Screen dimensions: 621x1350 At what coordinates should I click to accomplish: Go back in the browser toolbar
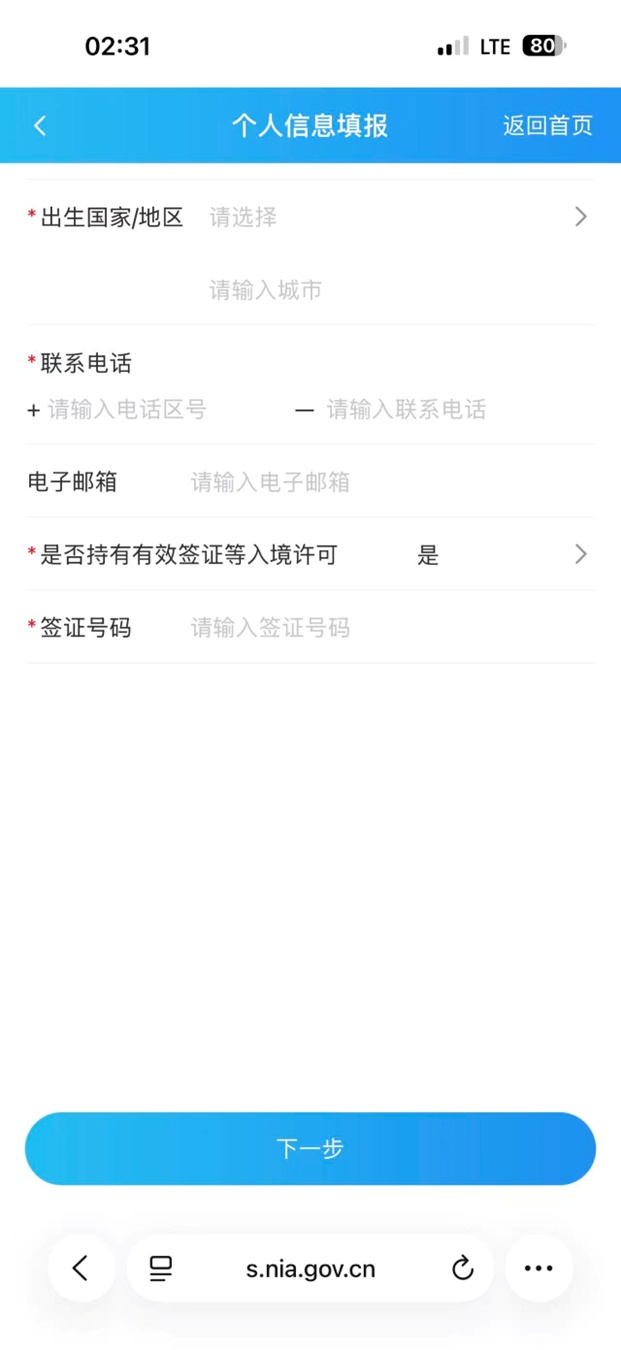(81, 1268)
